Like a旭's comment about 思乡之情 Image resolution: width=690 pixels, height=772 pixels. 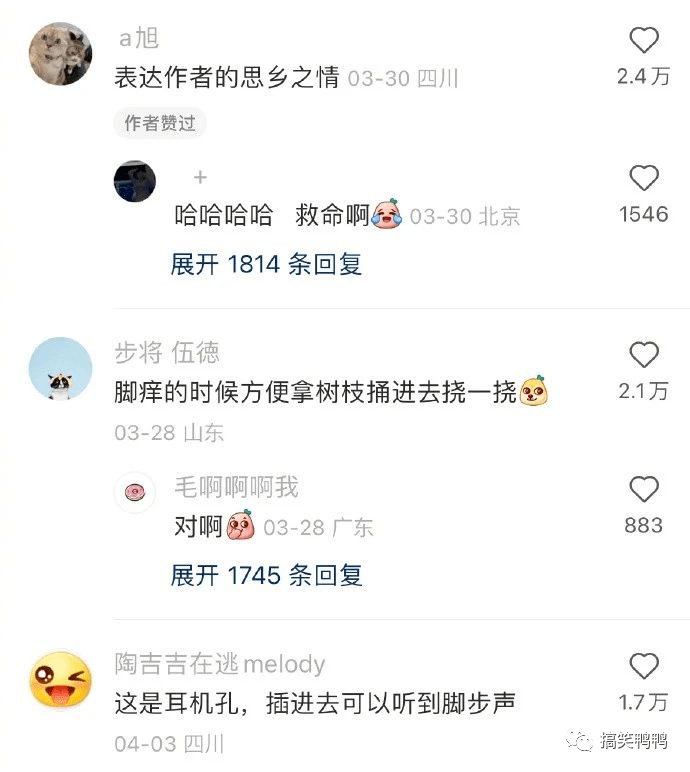[644, 41]
